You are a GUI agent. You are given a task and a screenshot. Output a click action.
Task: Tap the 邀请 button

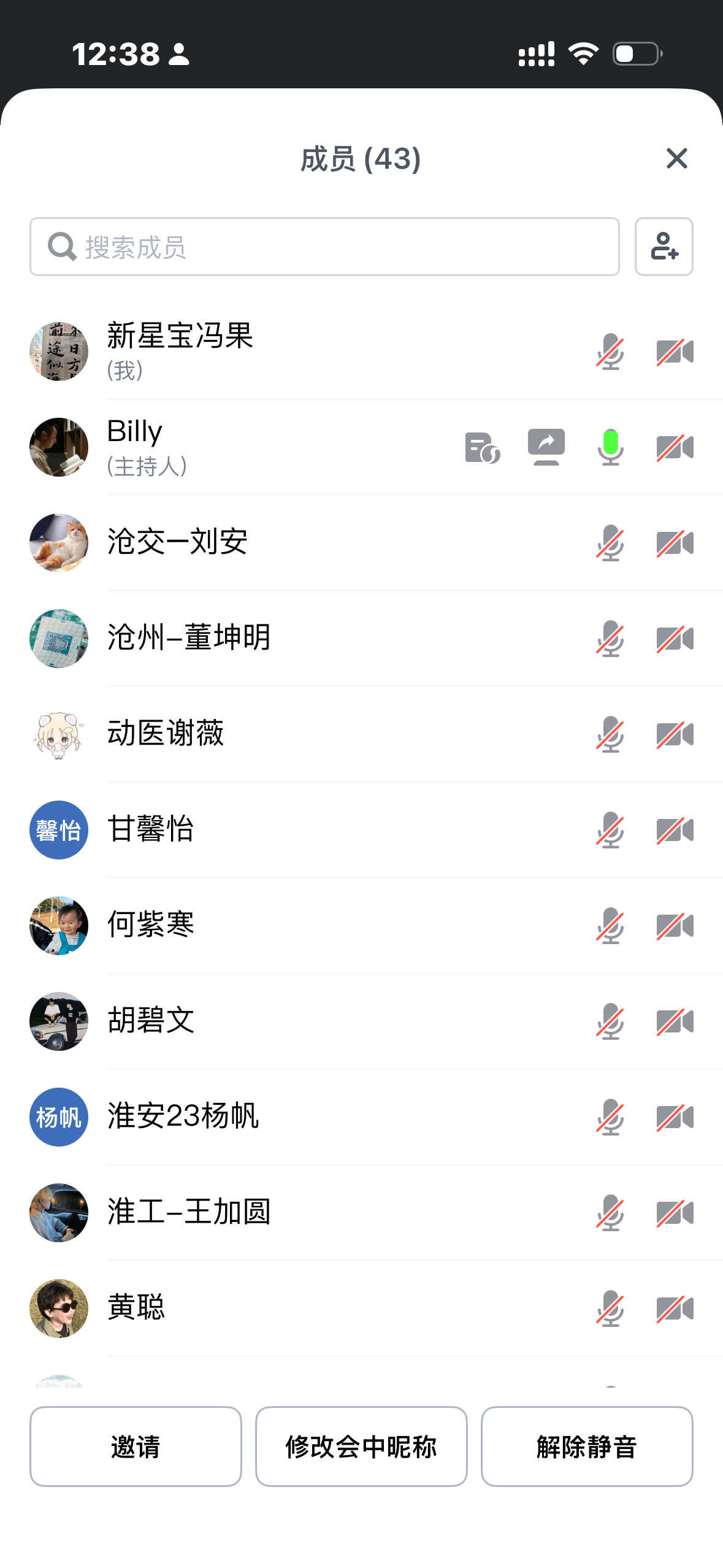[136, 1446]
